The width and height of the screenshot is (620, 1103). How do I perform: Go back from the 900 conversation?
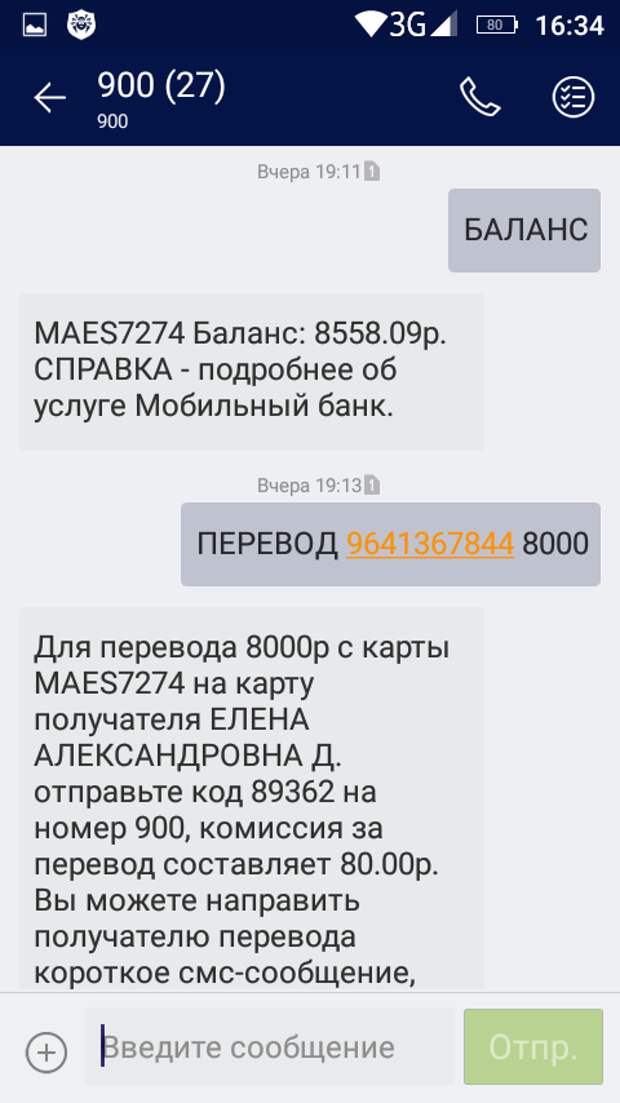[49, 97]
